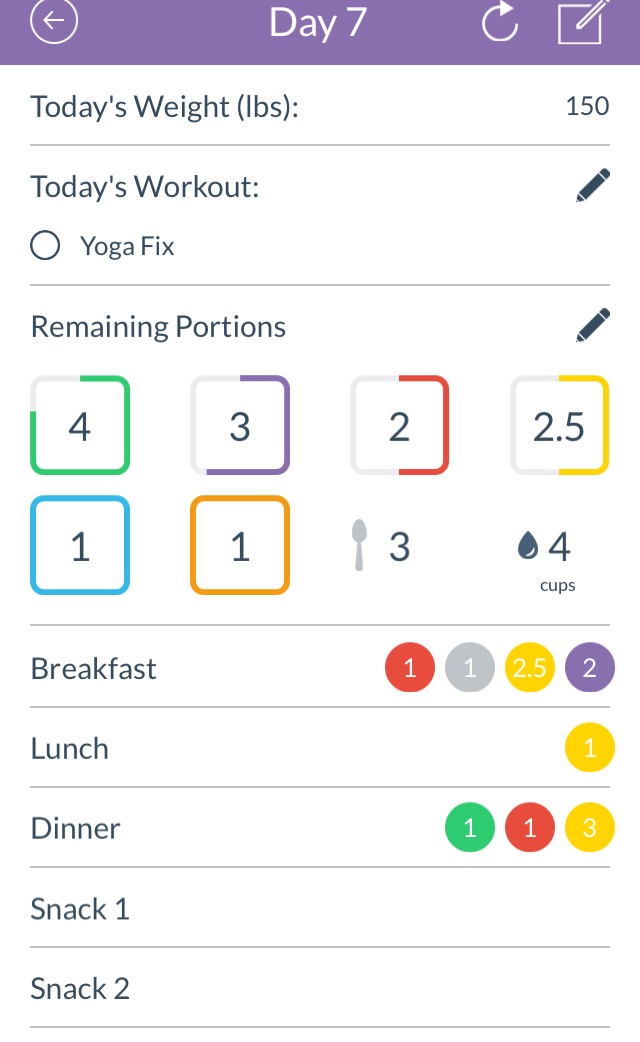Image resolution: width=640 pixels, height=1042 pixels.
Task: Go back using the arrow icon
Action: [54, 21]
